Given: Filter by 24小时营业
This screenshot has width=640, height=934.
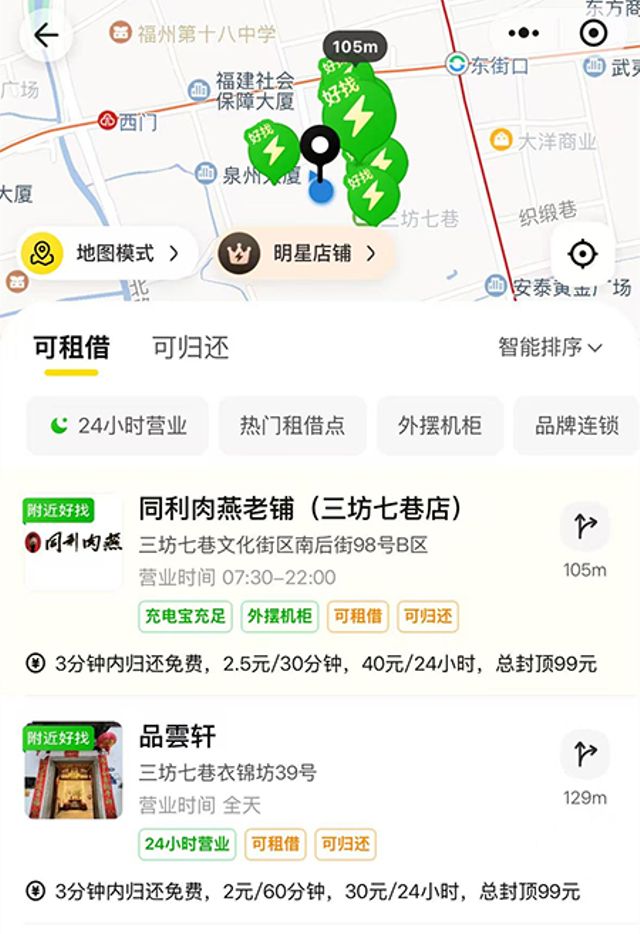Looking at the screenshot, I should point(118,425).
